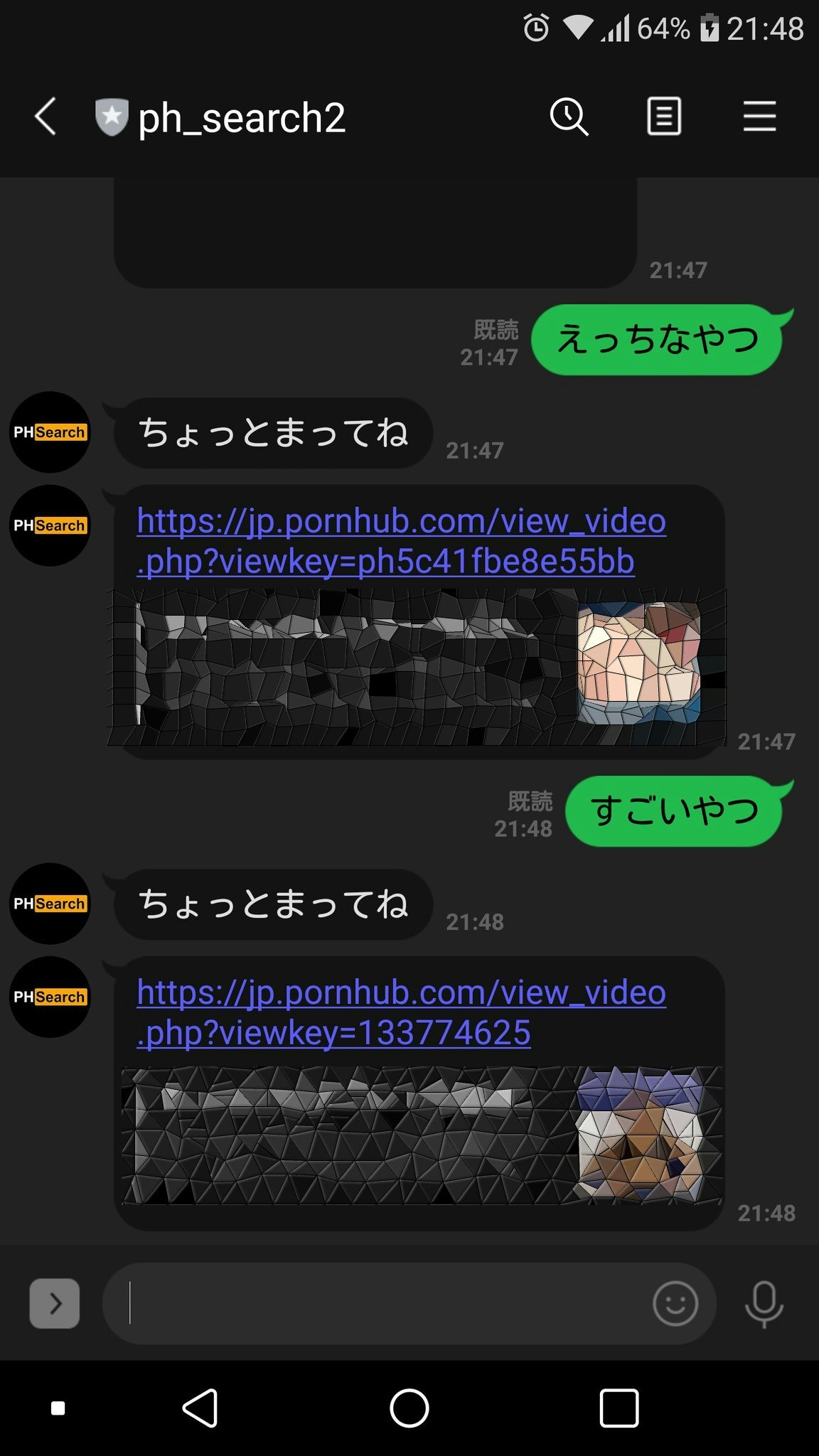Open the first pornhub viewkey link
The image size is (819, 1456).
pos(398,540)
